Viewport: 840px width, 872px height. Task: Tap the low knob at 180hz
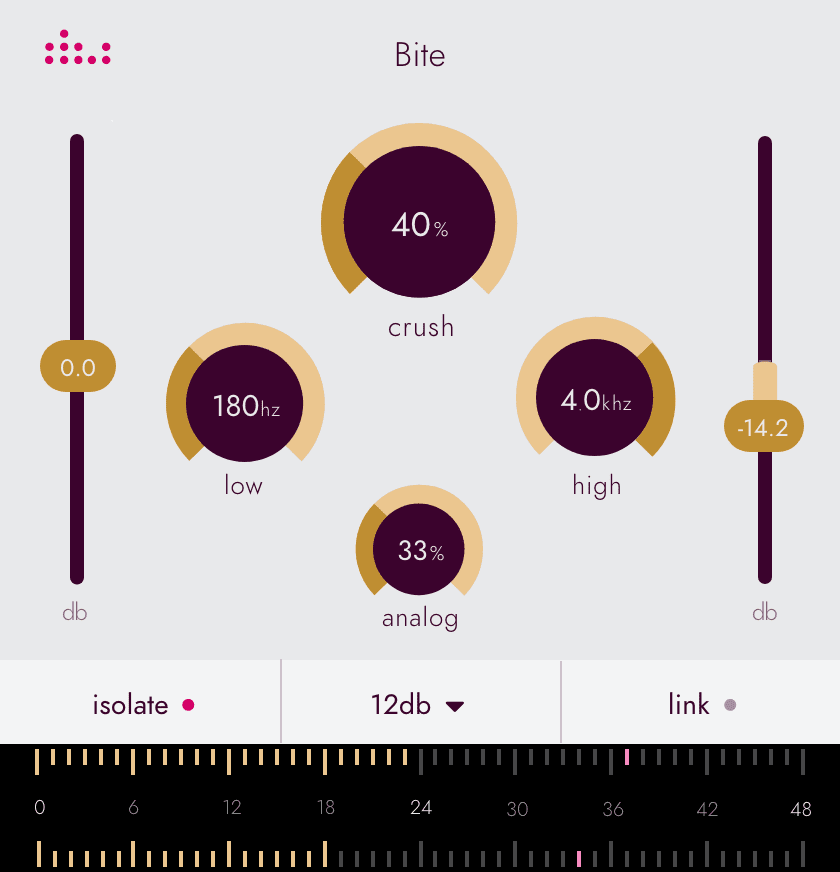(245, 403)
